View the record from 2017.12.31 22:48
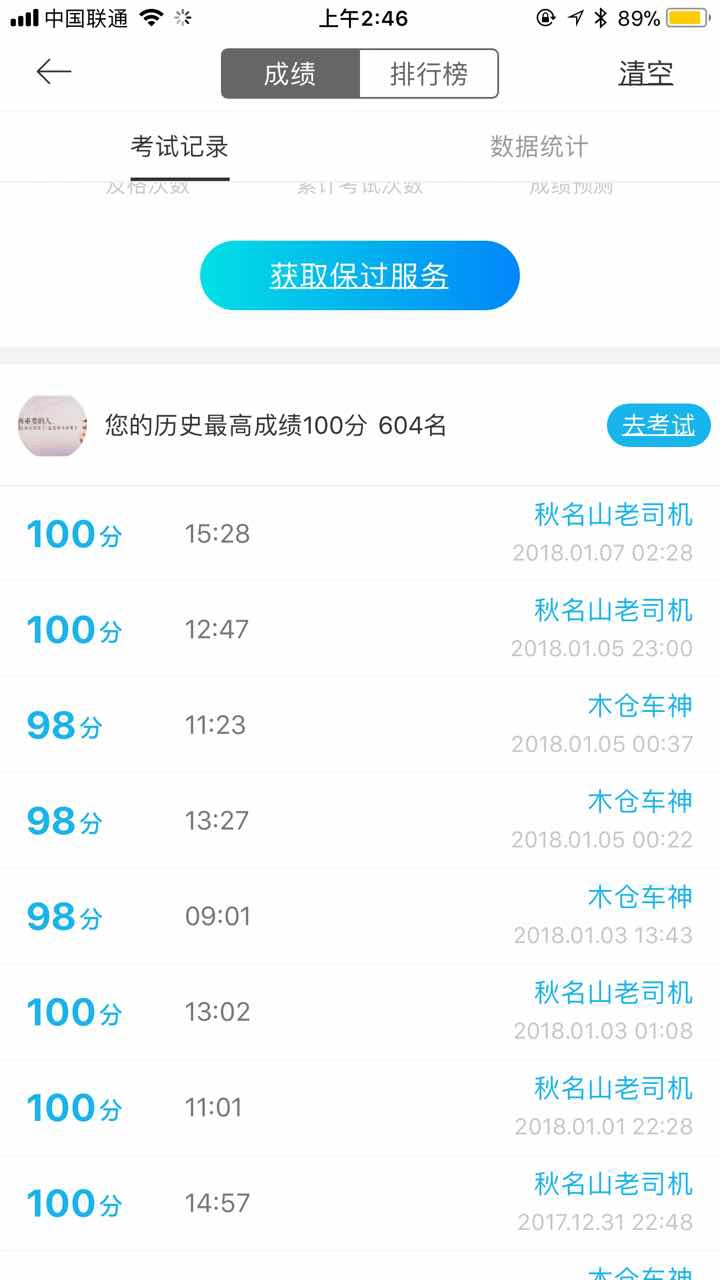Viewport: 720px width, 1280px height. (360, 1203)
